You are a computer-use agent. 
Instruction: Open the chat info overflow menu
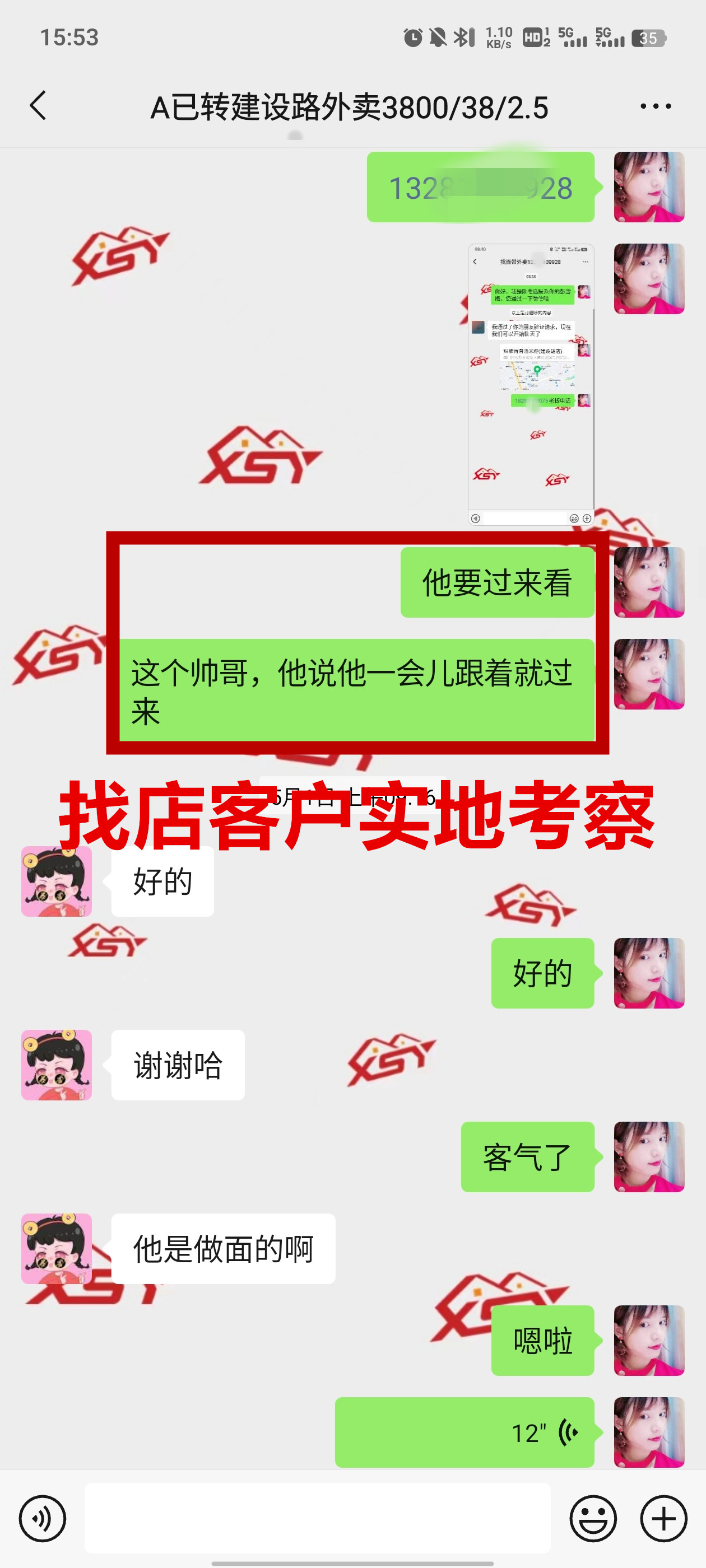pyautogui.click(x=656, y=106)
